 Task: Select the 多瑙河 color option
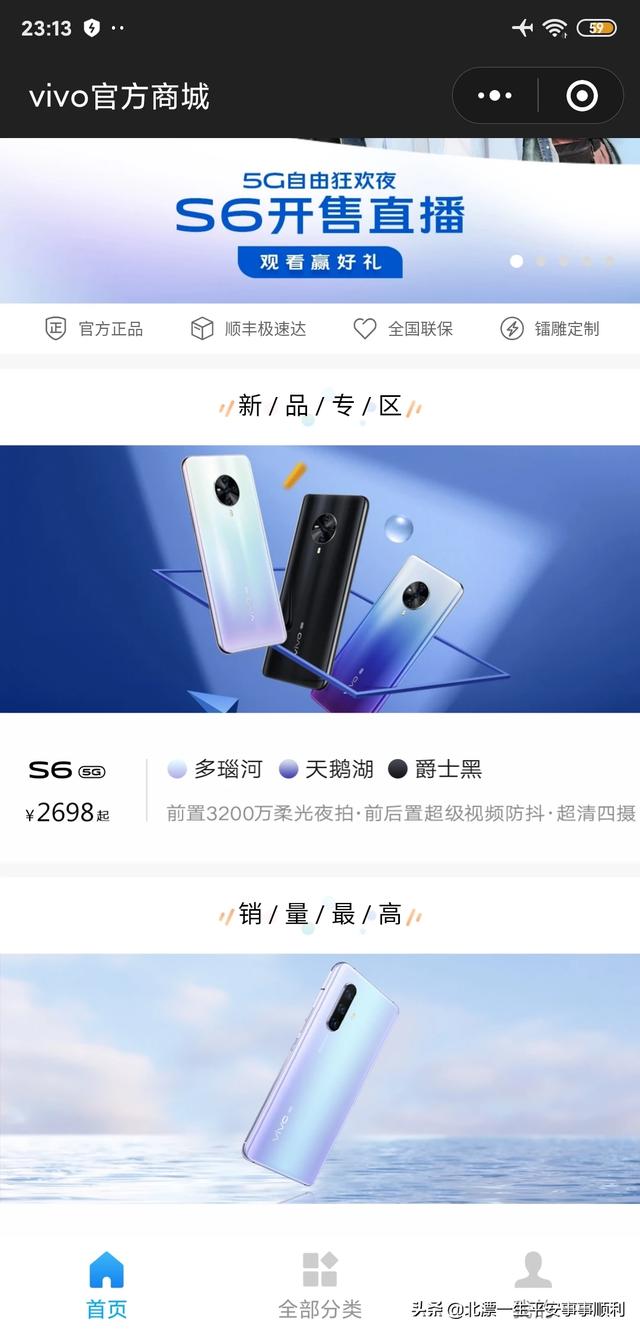(x=215, y=769)
